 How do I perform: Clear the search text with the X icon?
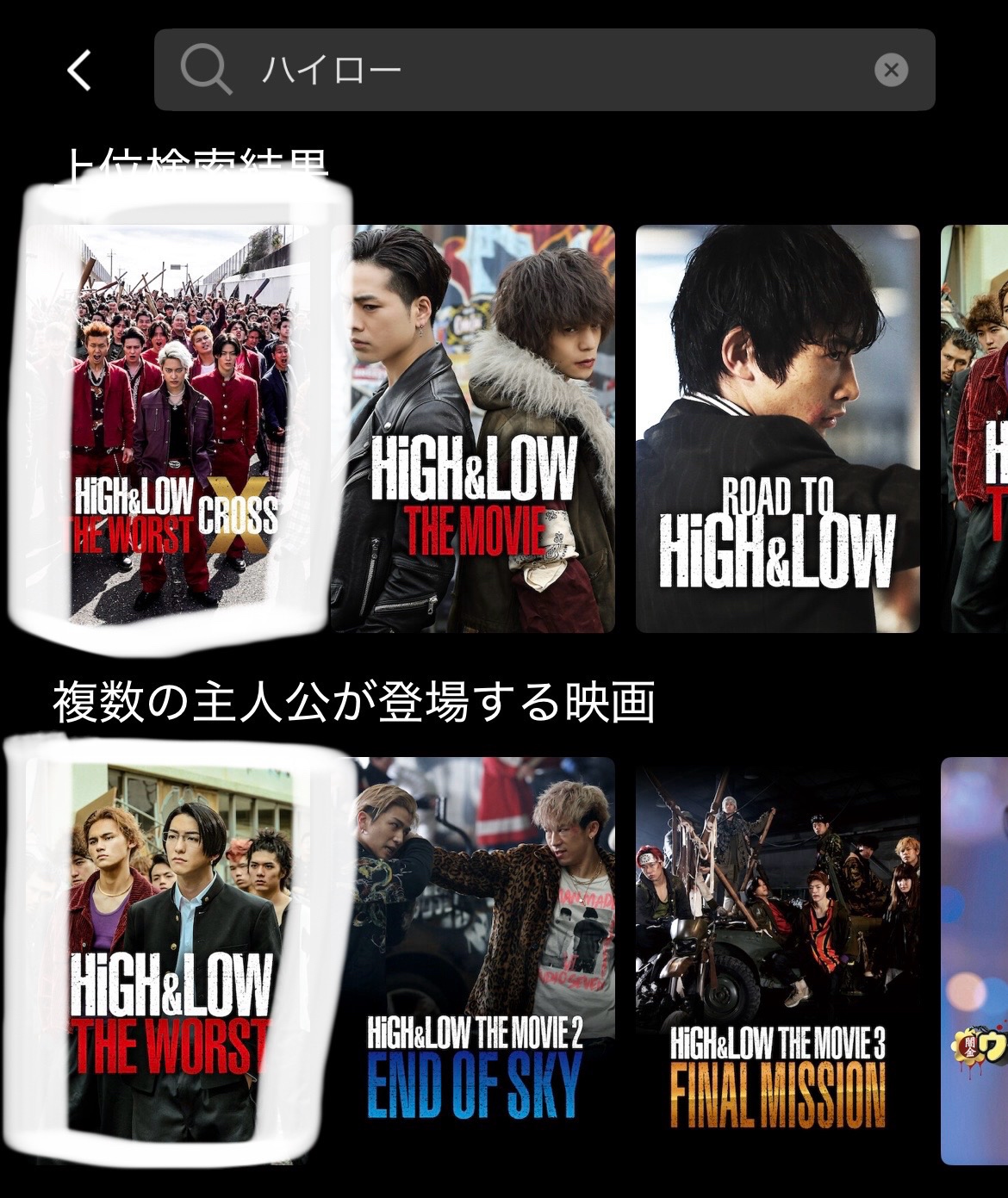(891, 70)
